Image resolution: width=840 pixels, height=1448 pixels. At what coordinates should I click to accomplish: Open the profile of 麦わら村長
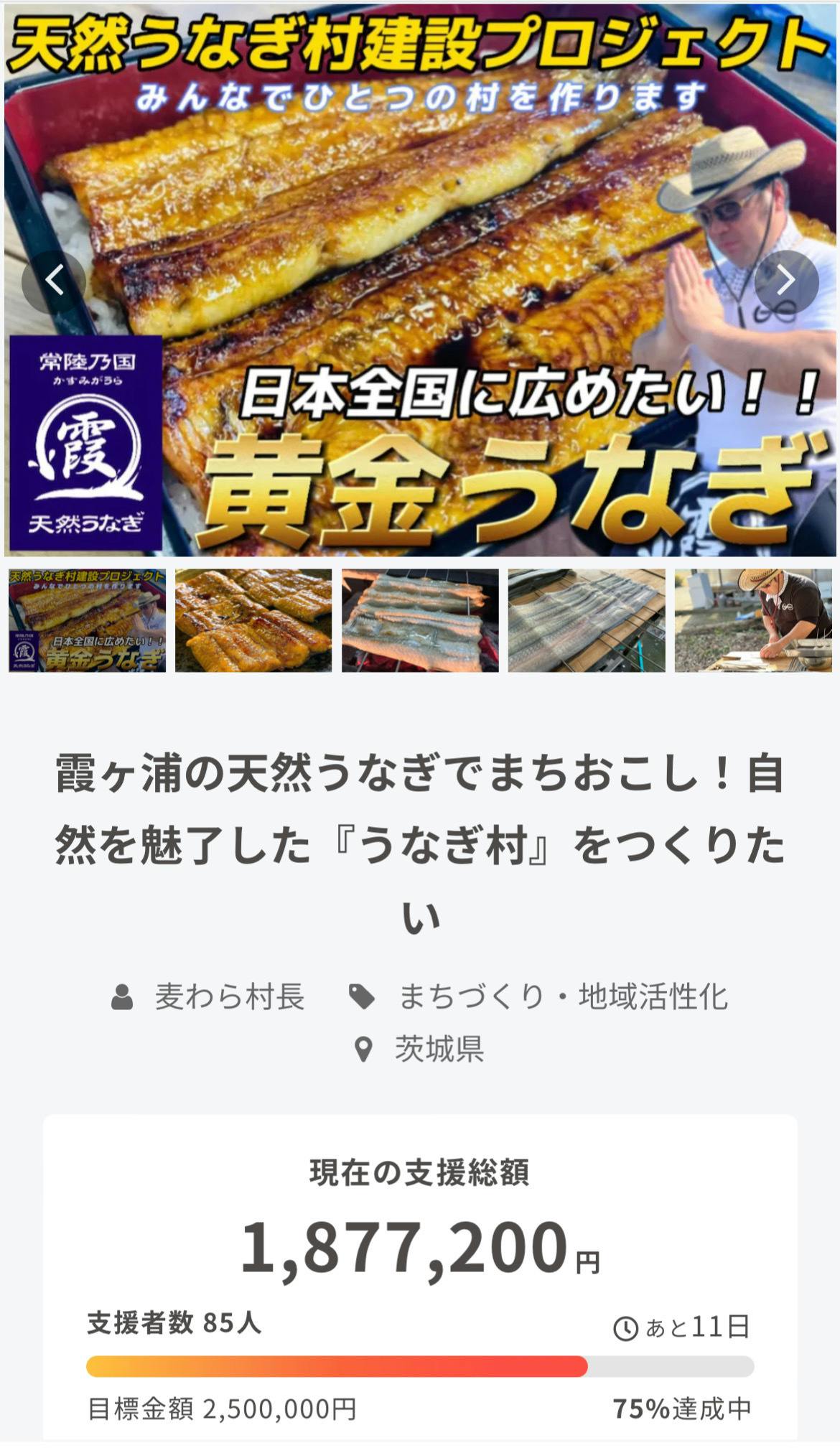click(x=229, y=996)
